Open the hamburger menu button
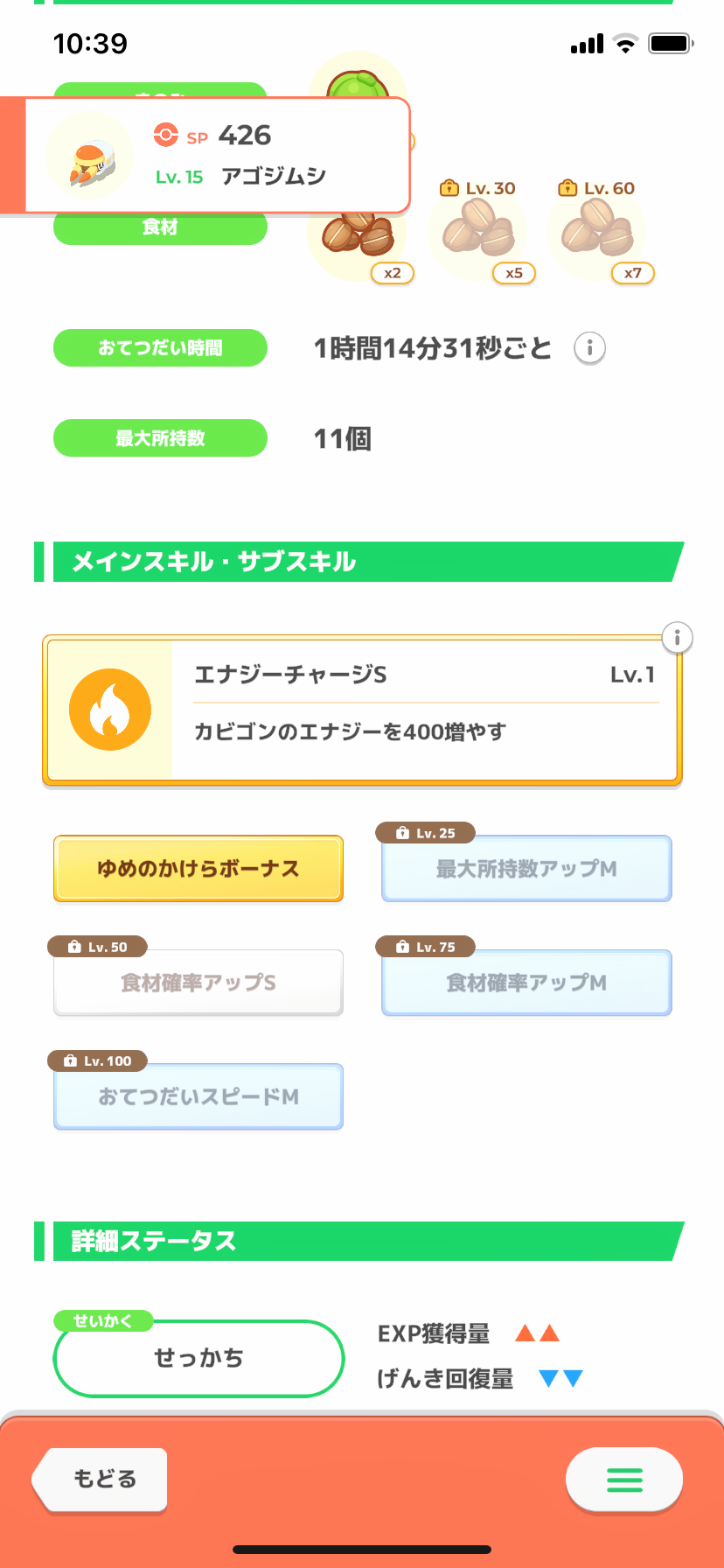This screenshot has height=1568, width=724. (x=624, y=1479)
